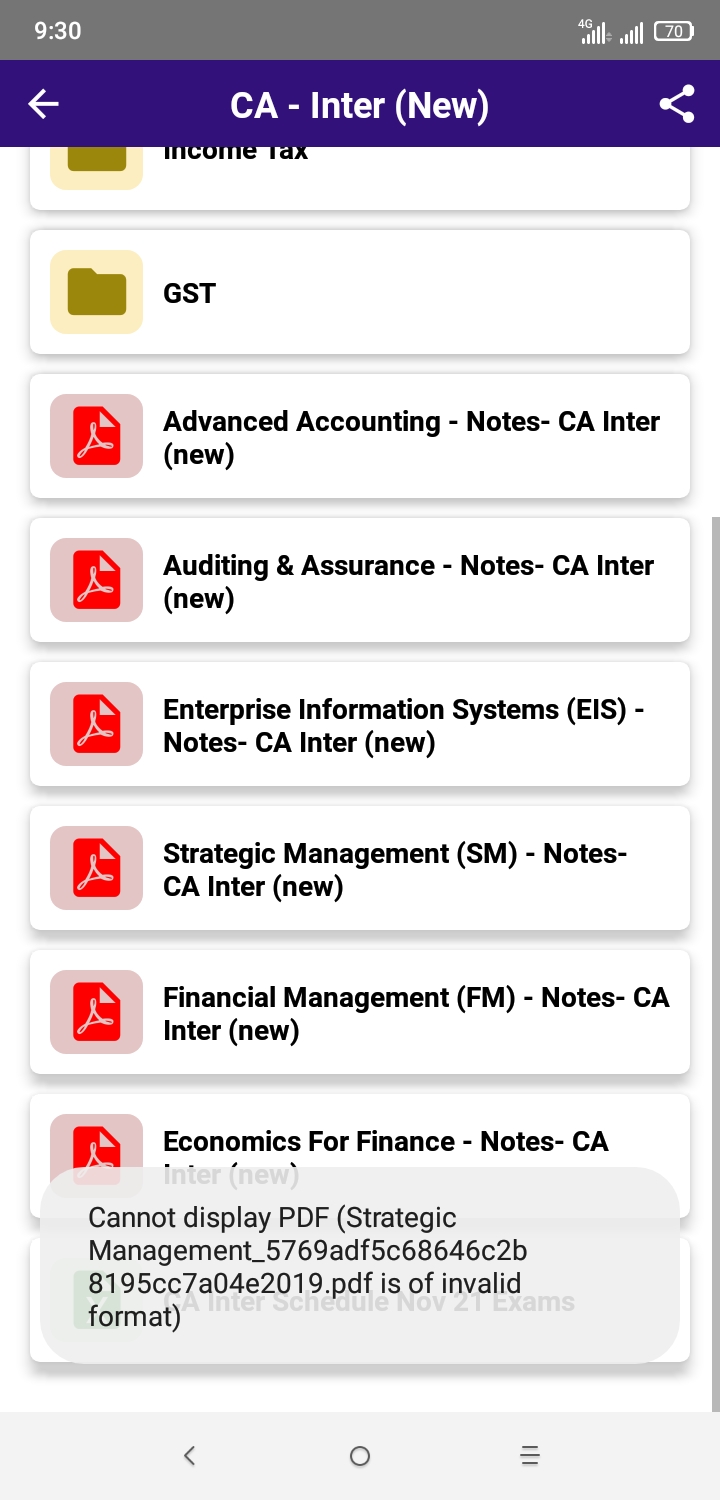Share the CA - Inter (New) page

point(677,104)
